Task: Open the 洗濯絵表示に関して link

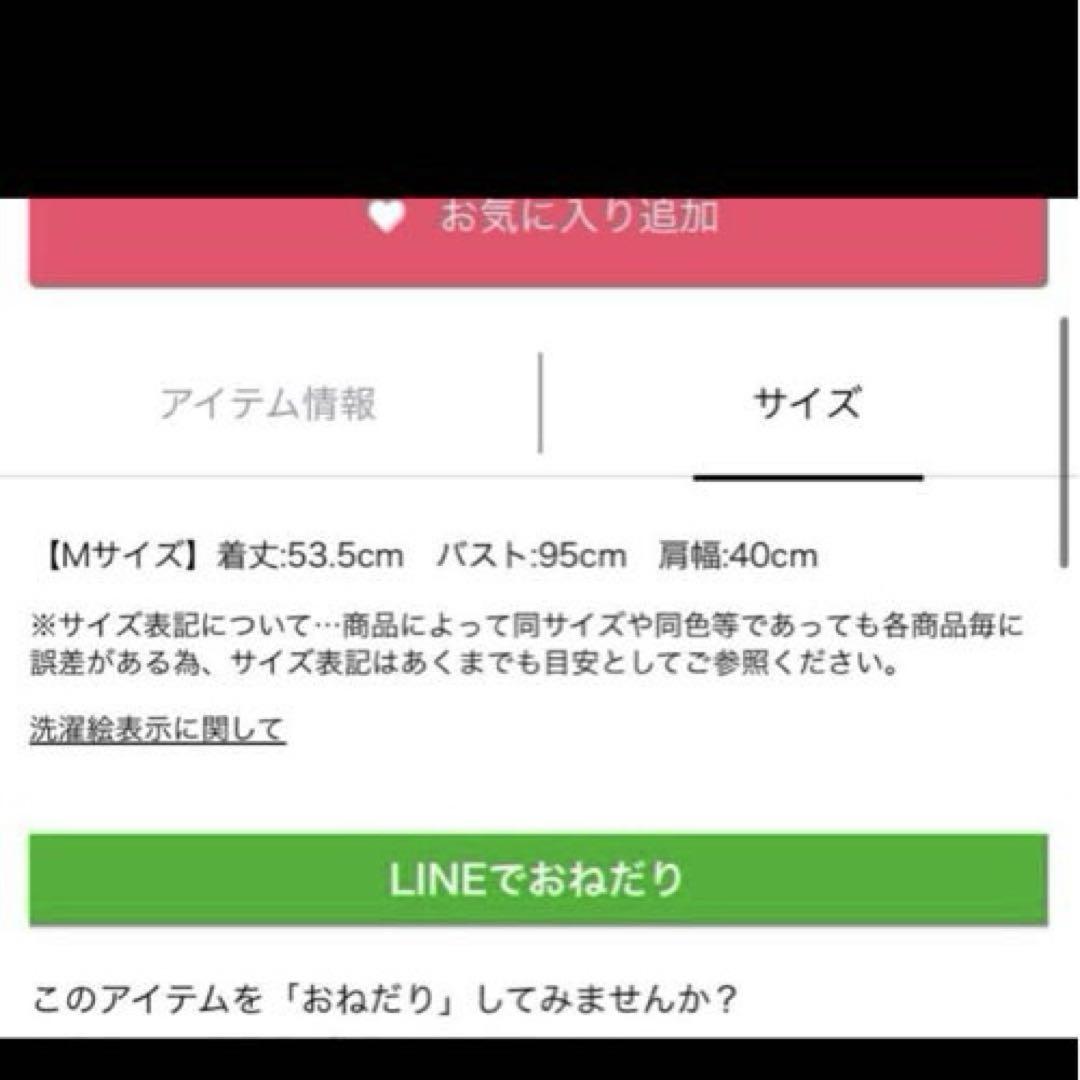Action: click(158, 730)
